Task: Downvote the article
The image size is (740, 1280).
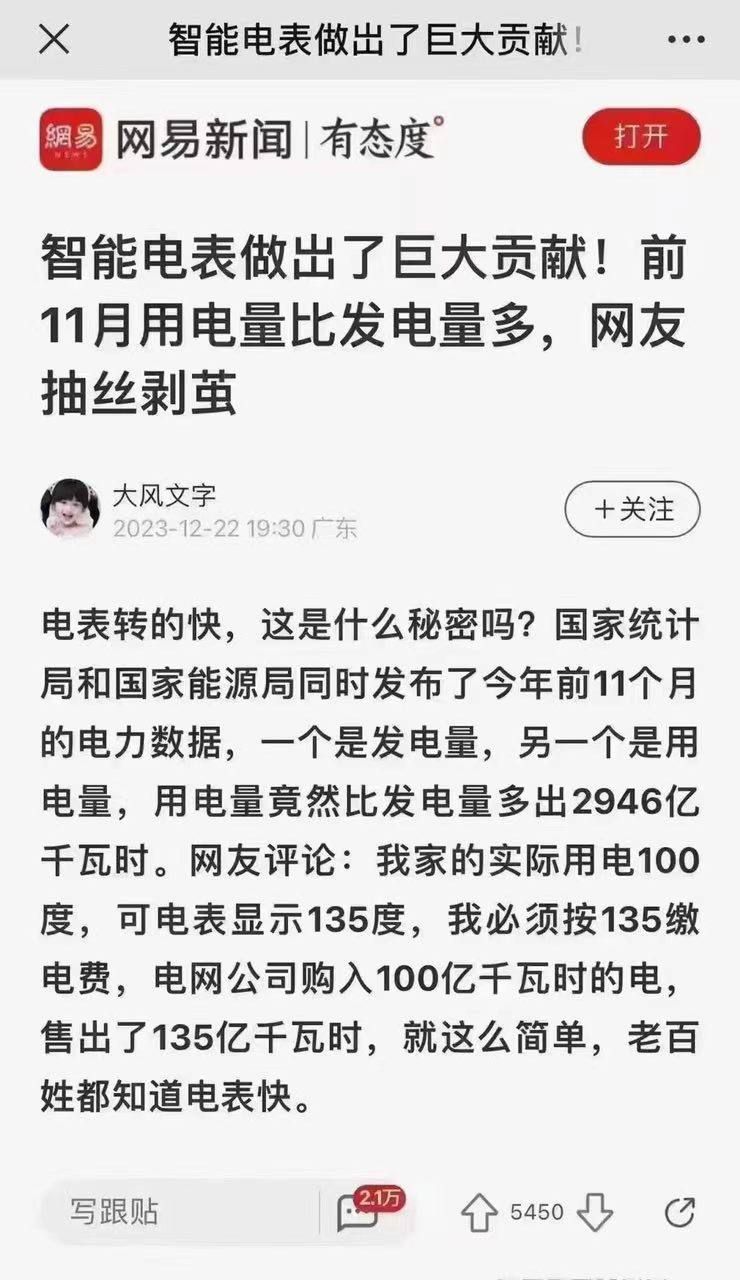Action: click(594, 1213)
